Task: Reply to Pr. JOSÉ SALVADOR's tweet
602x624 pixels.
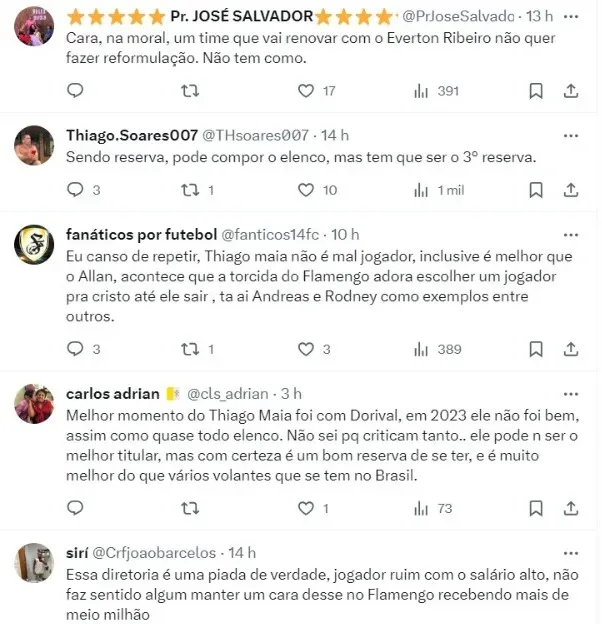Action: 75,91
